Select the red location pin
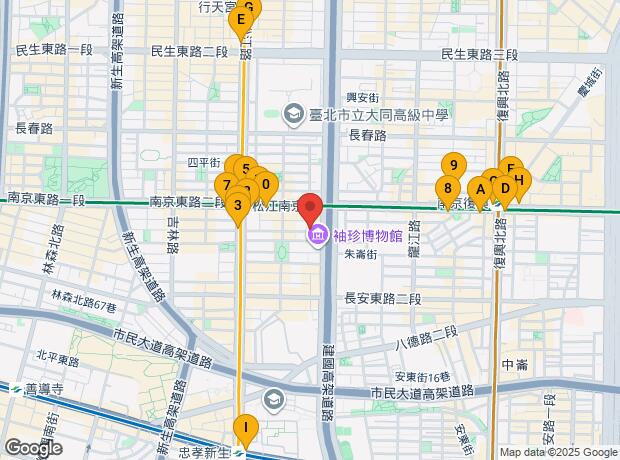 [x=310, y=208]
